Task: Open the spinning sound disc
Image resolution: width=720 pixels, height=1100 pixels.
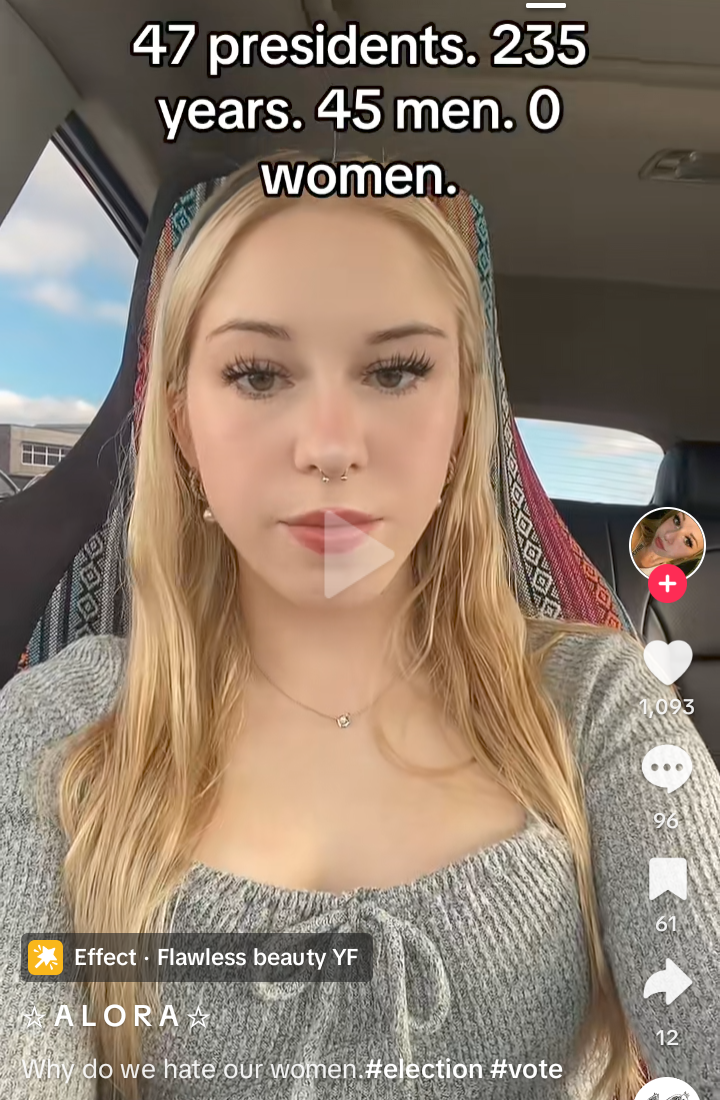Action: click(x=667, y=1090)
